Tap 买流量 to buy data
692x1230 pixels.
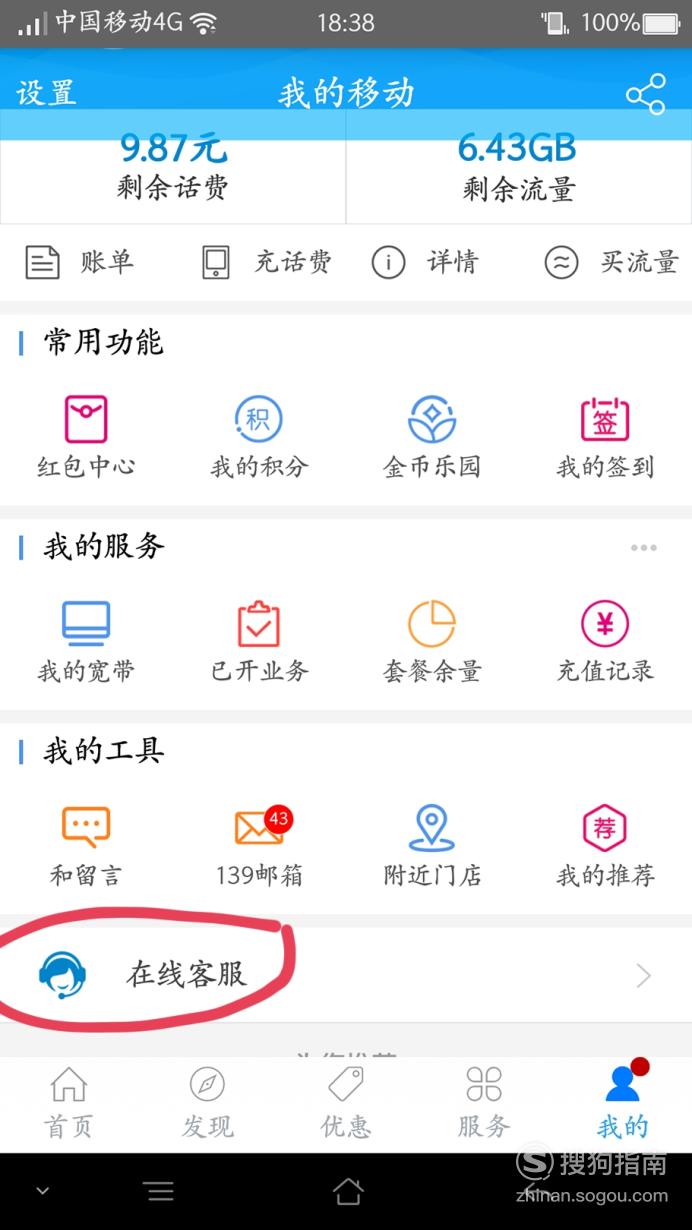coord(611,263)
